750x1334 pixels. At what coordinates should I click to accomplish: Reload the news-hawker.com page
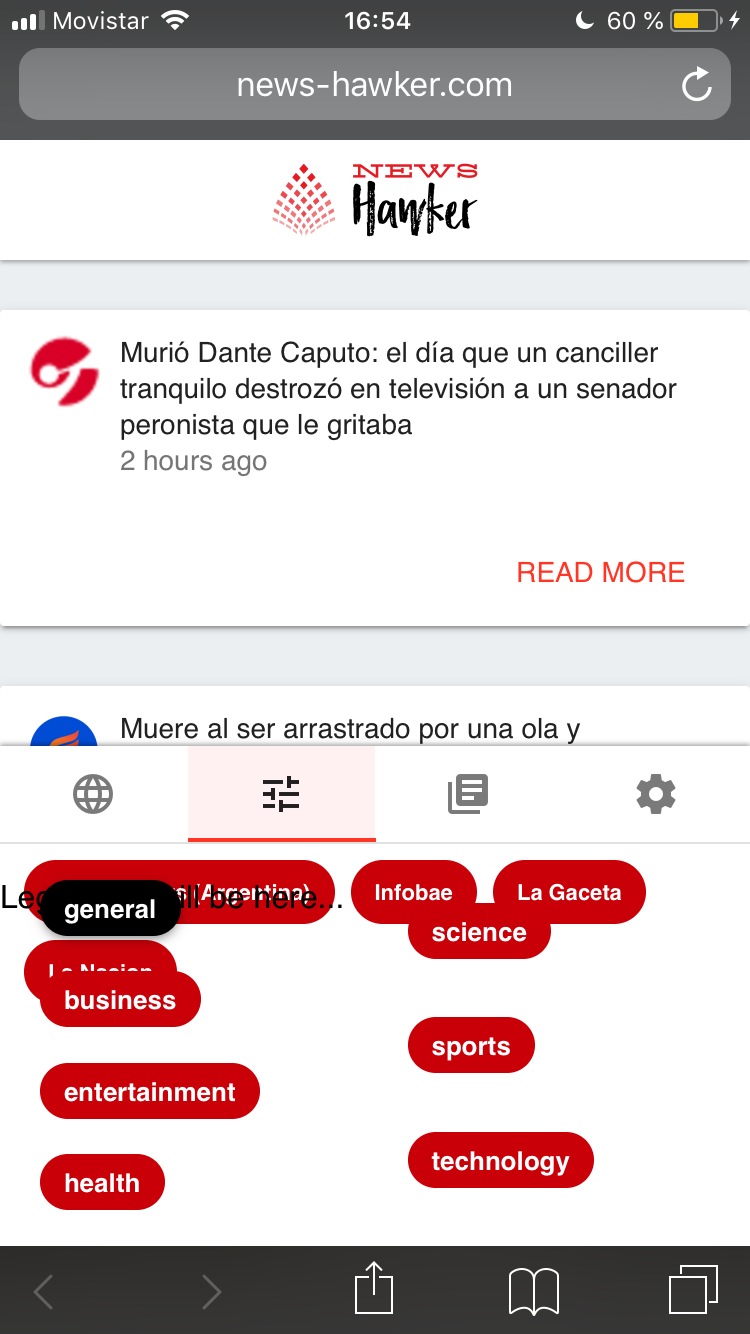[697, 84]
